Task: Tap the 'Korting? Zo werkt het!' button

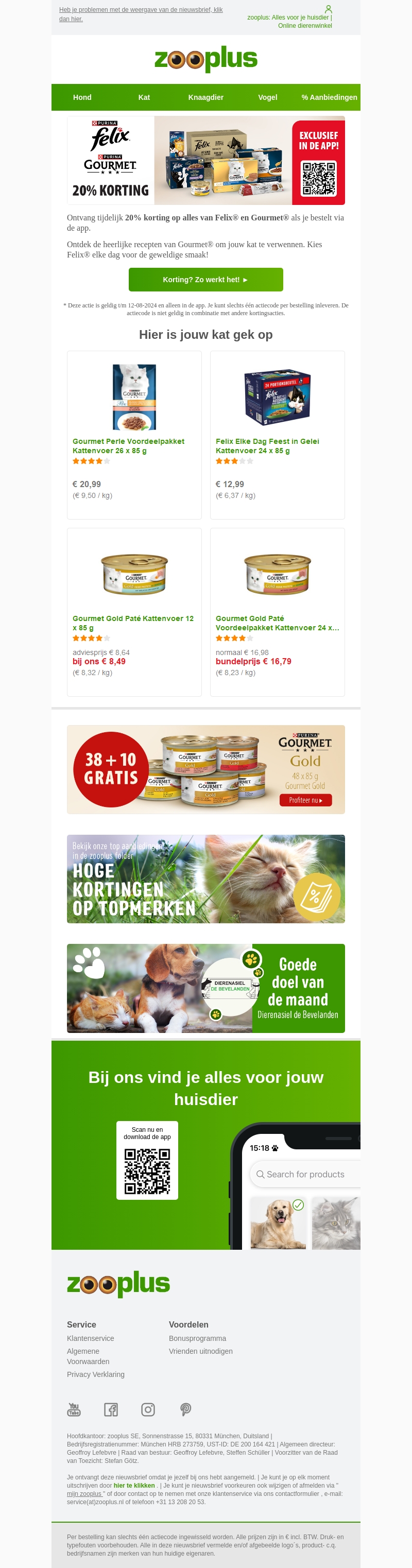Action: (205, 280)
